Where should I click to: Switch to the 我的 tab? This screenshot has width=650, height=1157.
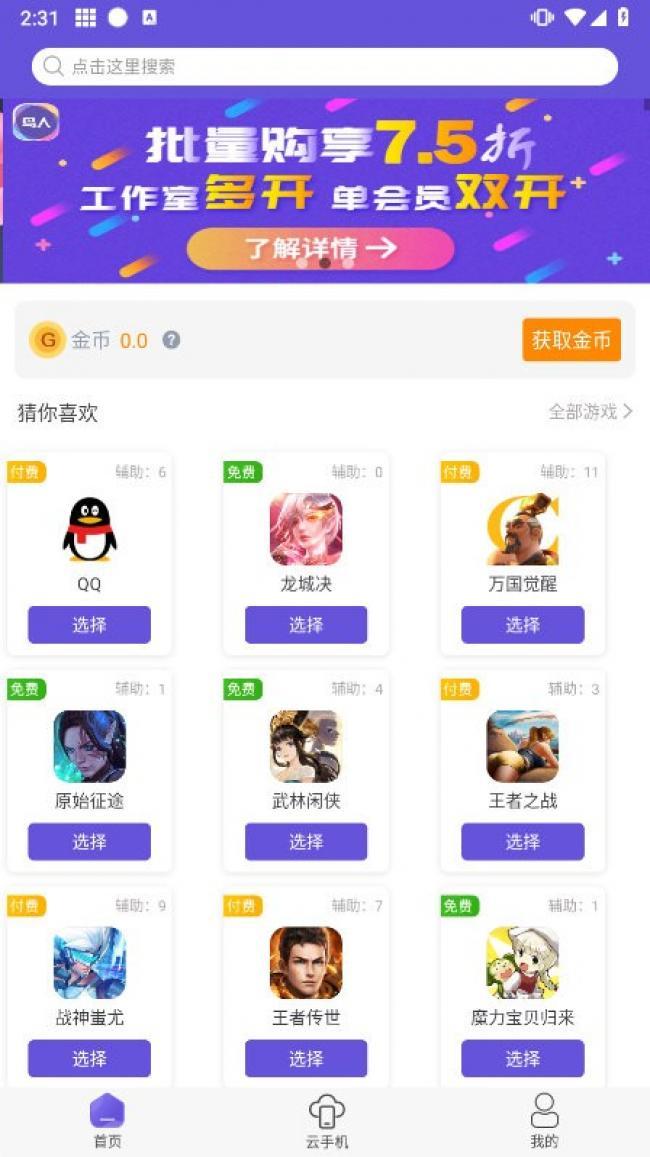[x=544, y=1121]
